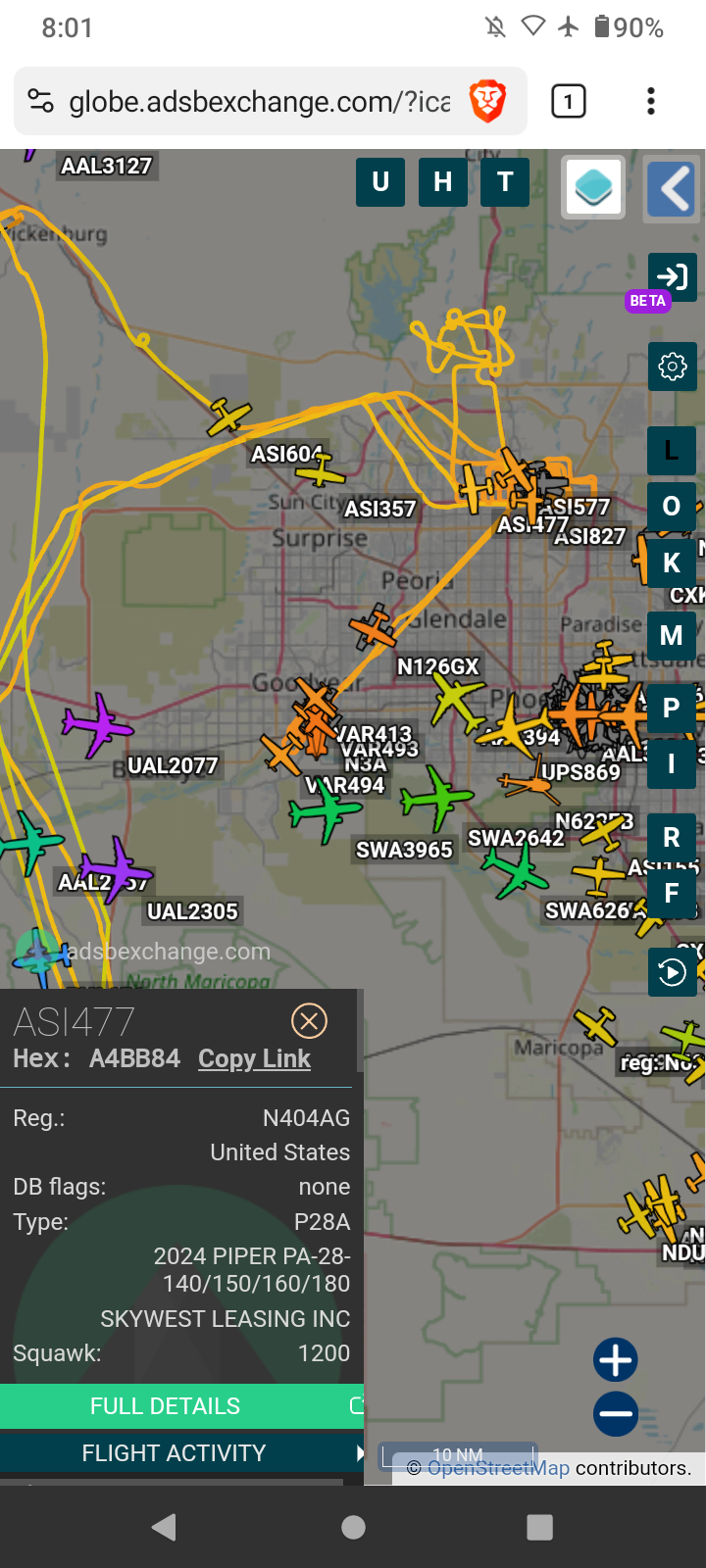Open the map layers selector
The height and width of the screenshot is (1568, 706).
coord(593,187)
